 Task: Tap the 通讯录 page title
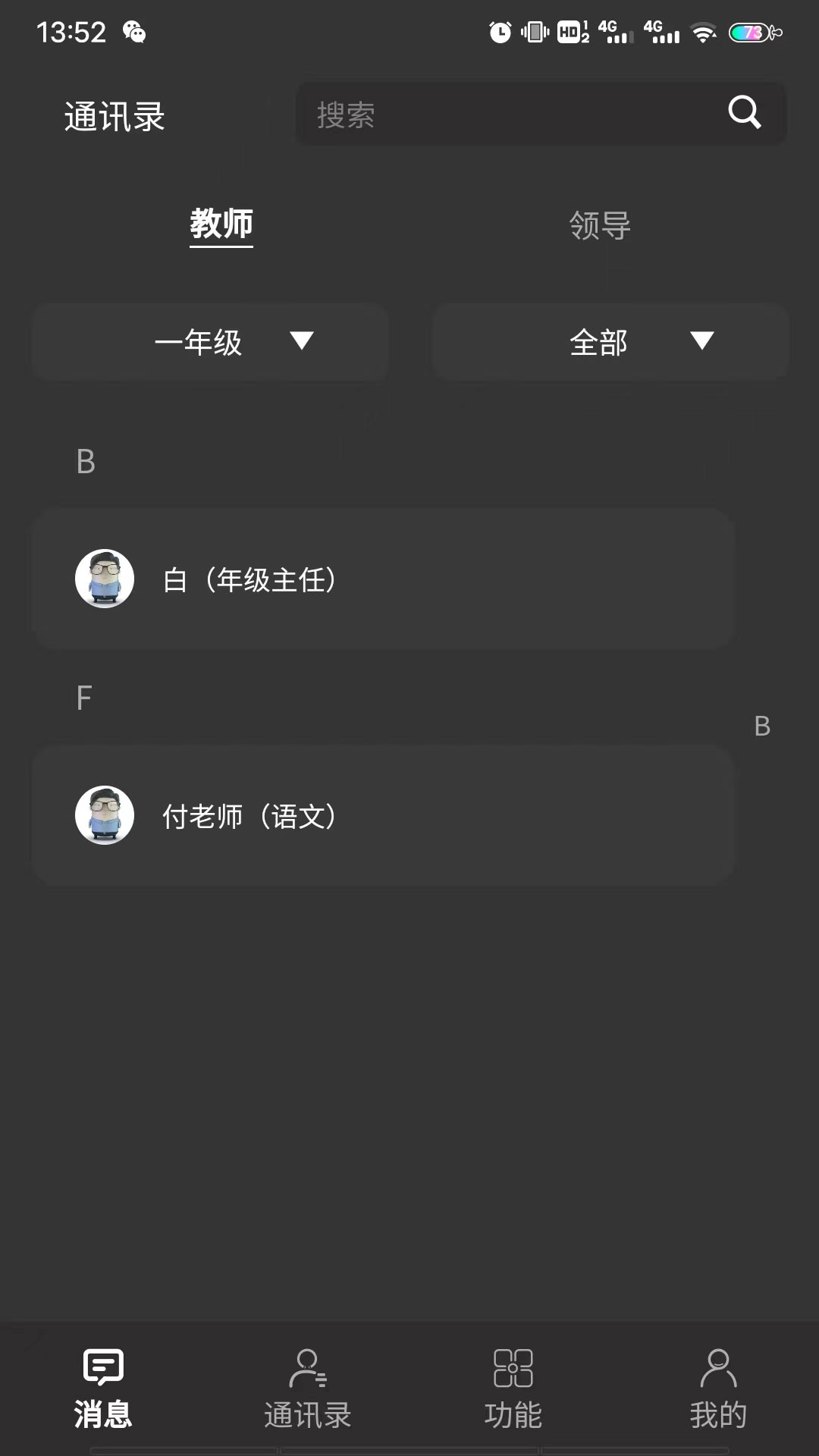115,115
